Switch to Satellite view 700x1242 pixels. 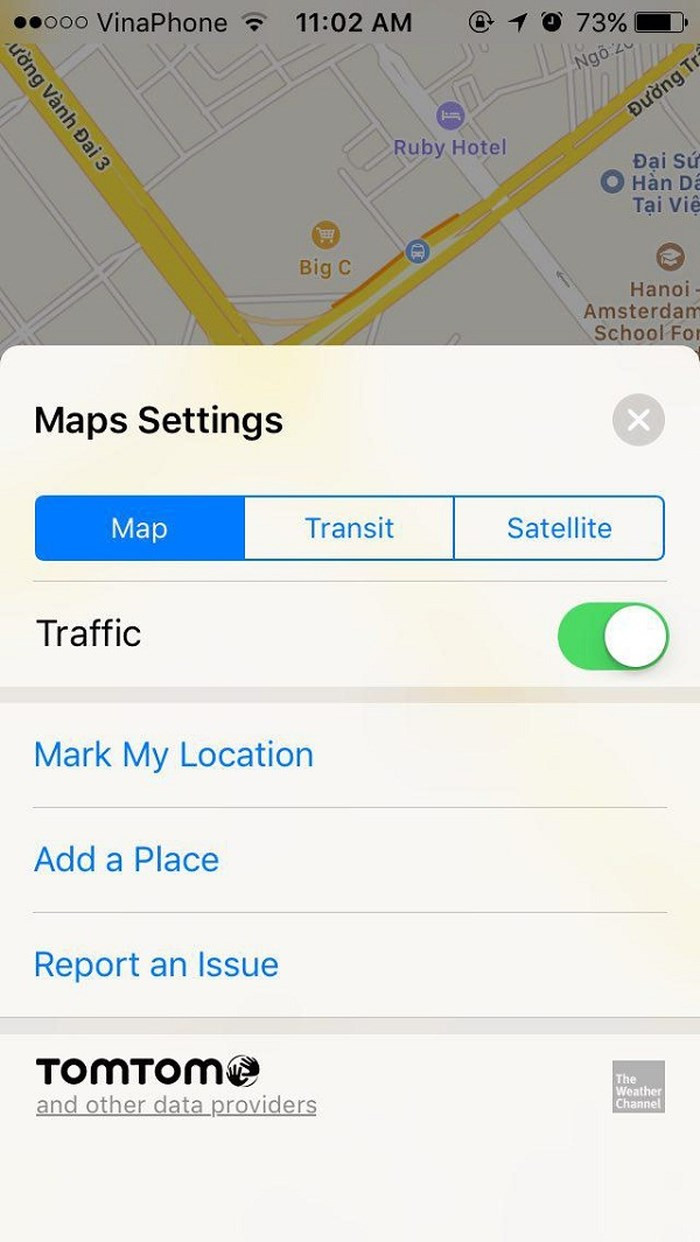pos(559,528)
